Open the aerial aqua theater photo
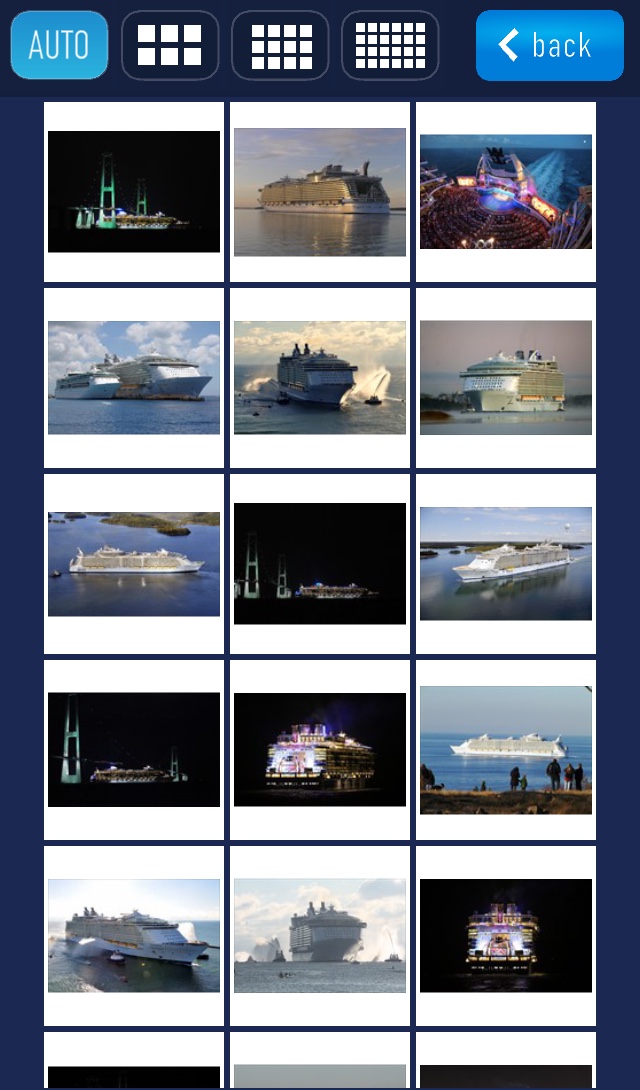The image size is (640, 1090). [x=506, y=192]
